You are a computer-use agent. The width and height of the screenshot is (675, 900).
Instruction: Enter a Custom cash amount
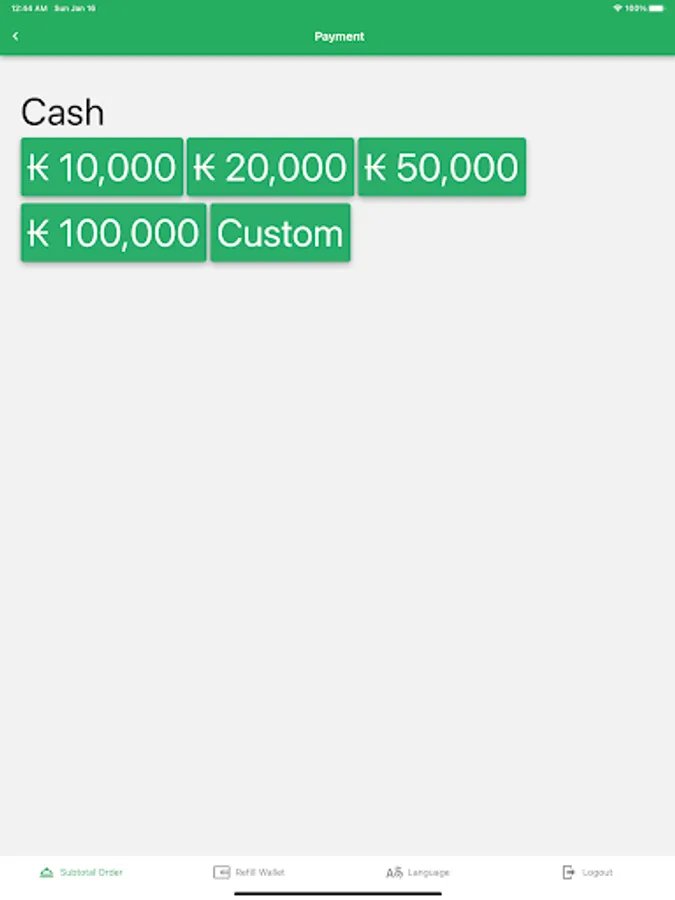point(281,233)
